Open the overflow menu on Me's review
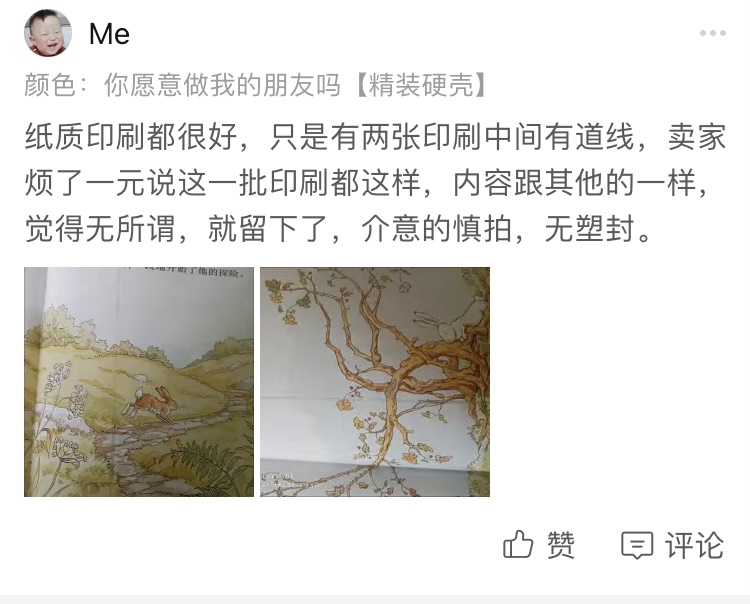Image resolution: width=750 pixels, height=604 pixels. 712,34
